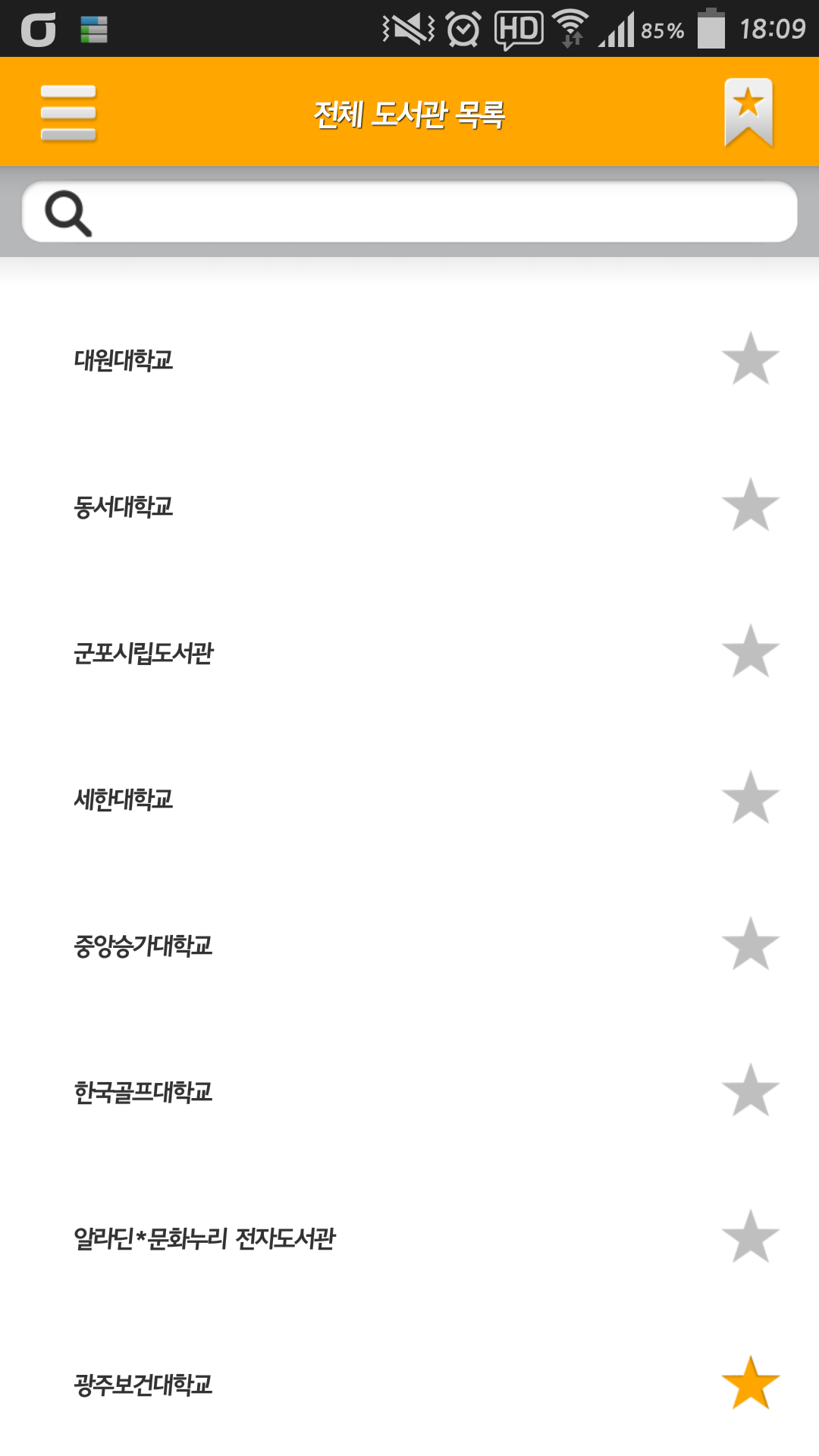Star 한국골프대학교
The height and width of the screenshot is (1456, 819).
(x=751, y=1090)
